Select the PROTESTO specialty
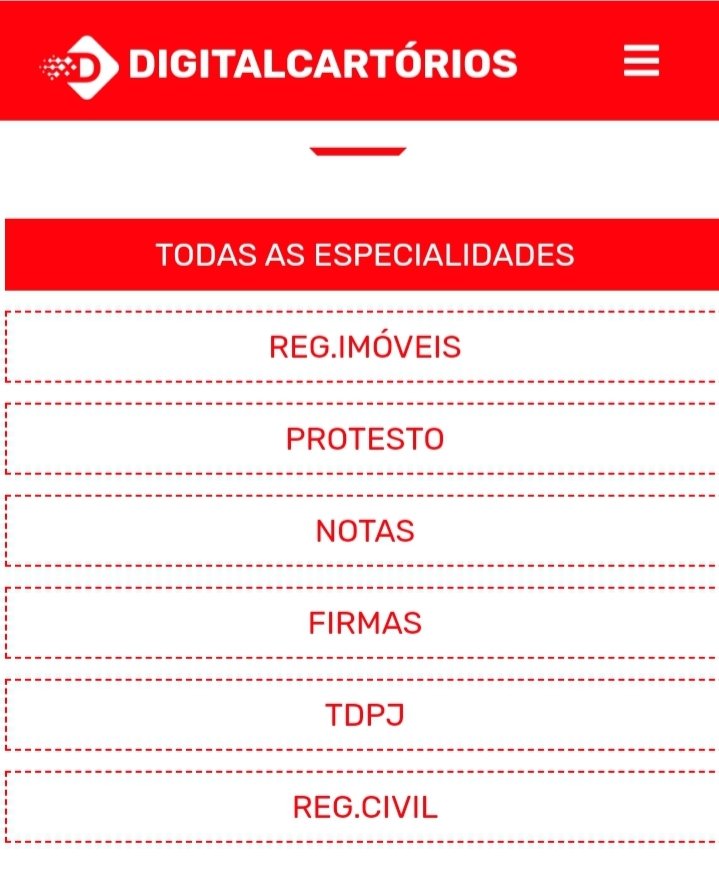719x893 pixels. pos(362,438)
